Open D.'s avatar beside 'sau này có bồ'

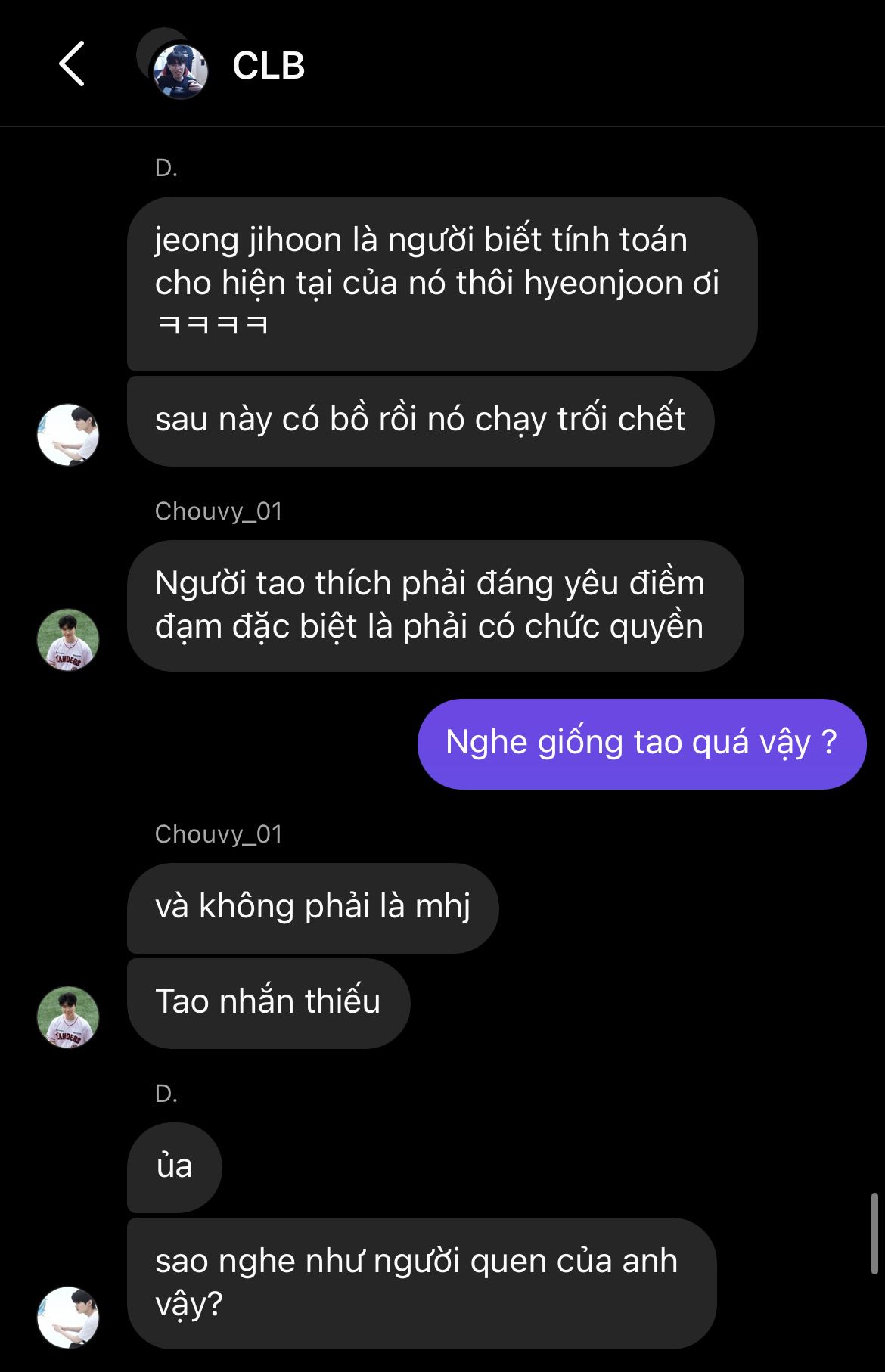point(68,435)
